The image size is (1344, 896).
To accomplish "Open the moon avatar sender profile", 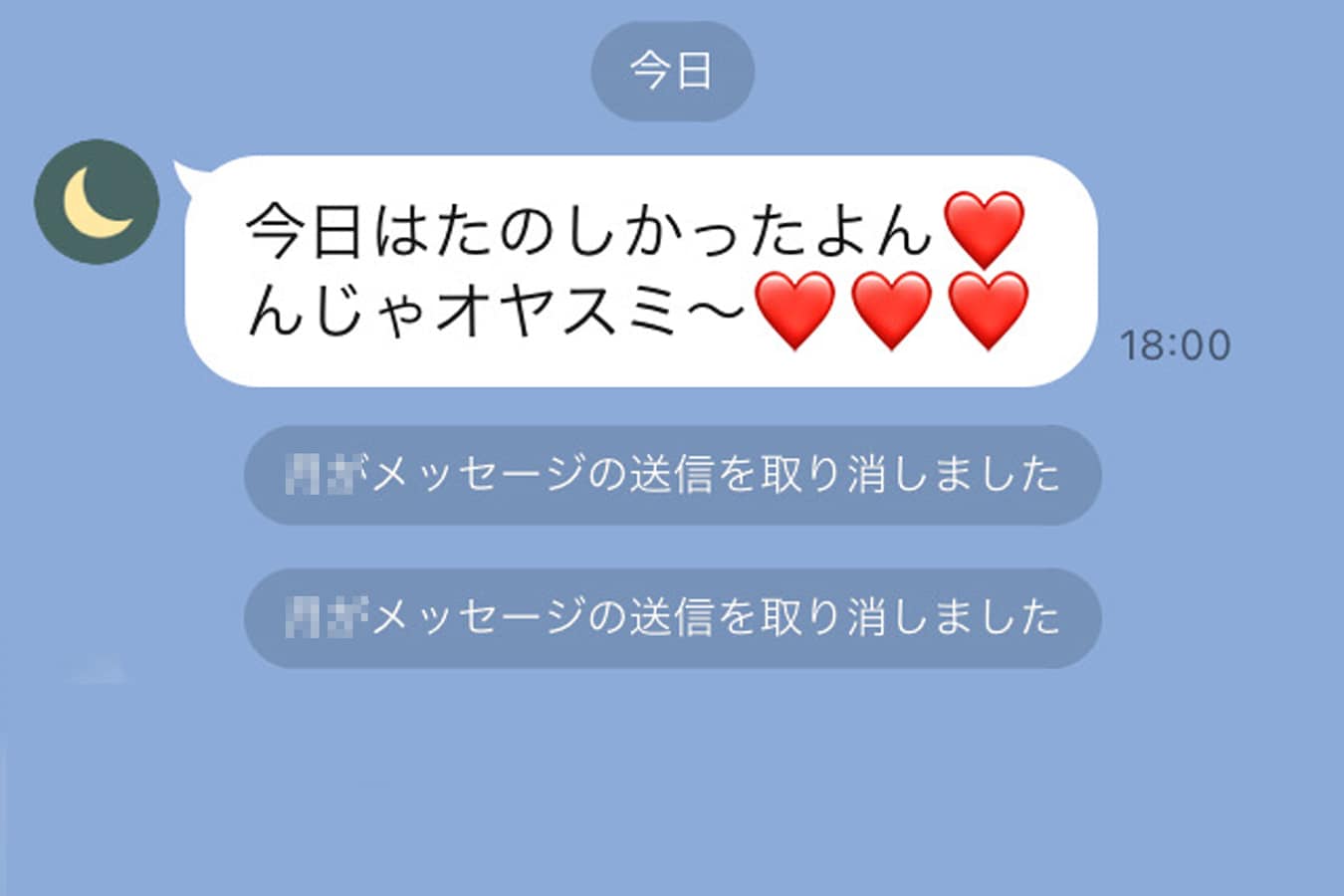I will [x=97, y=201].
